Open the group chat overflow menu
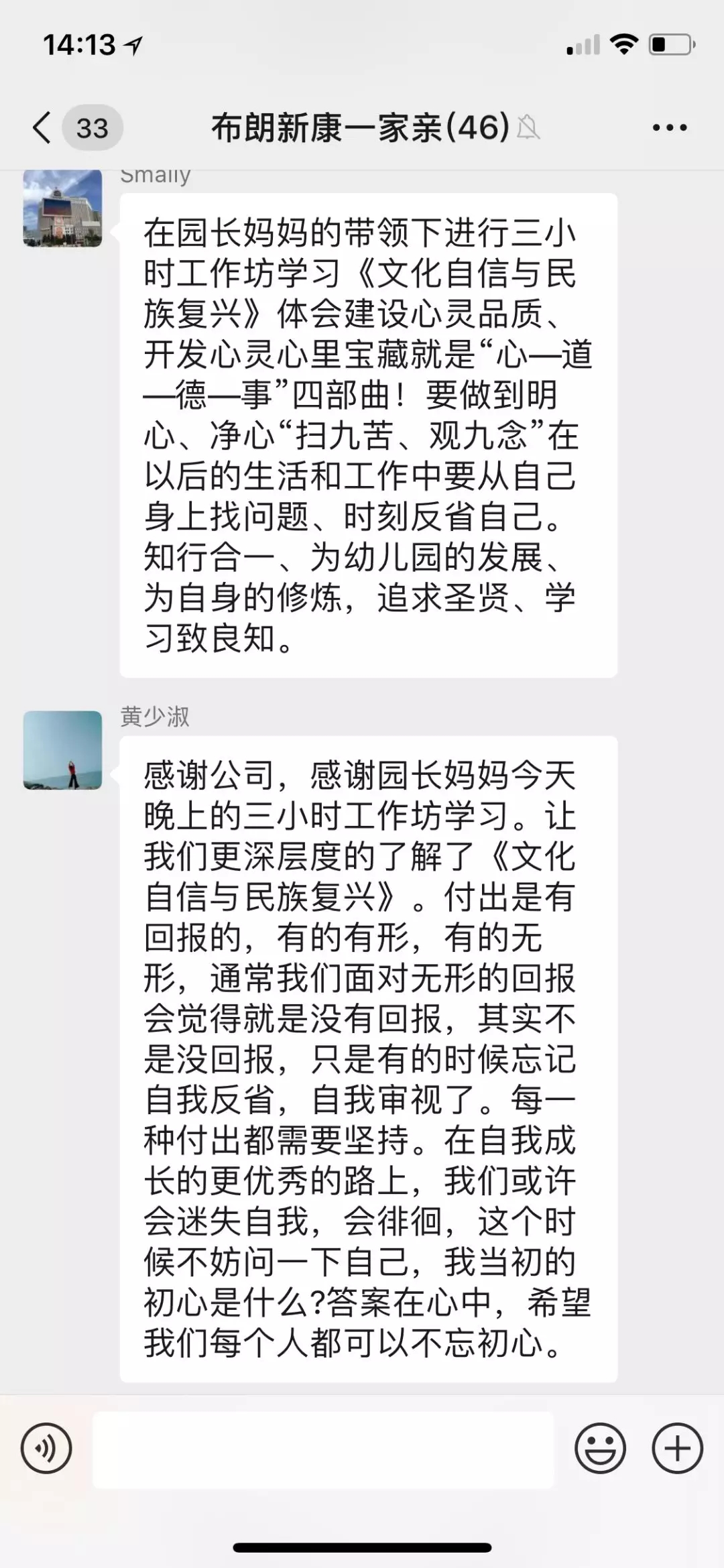This screenshot has height=1568, width=724. coord(669,127)
